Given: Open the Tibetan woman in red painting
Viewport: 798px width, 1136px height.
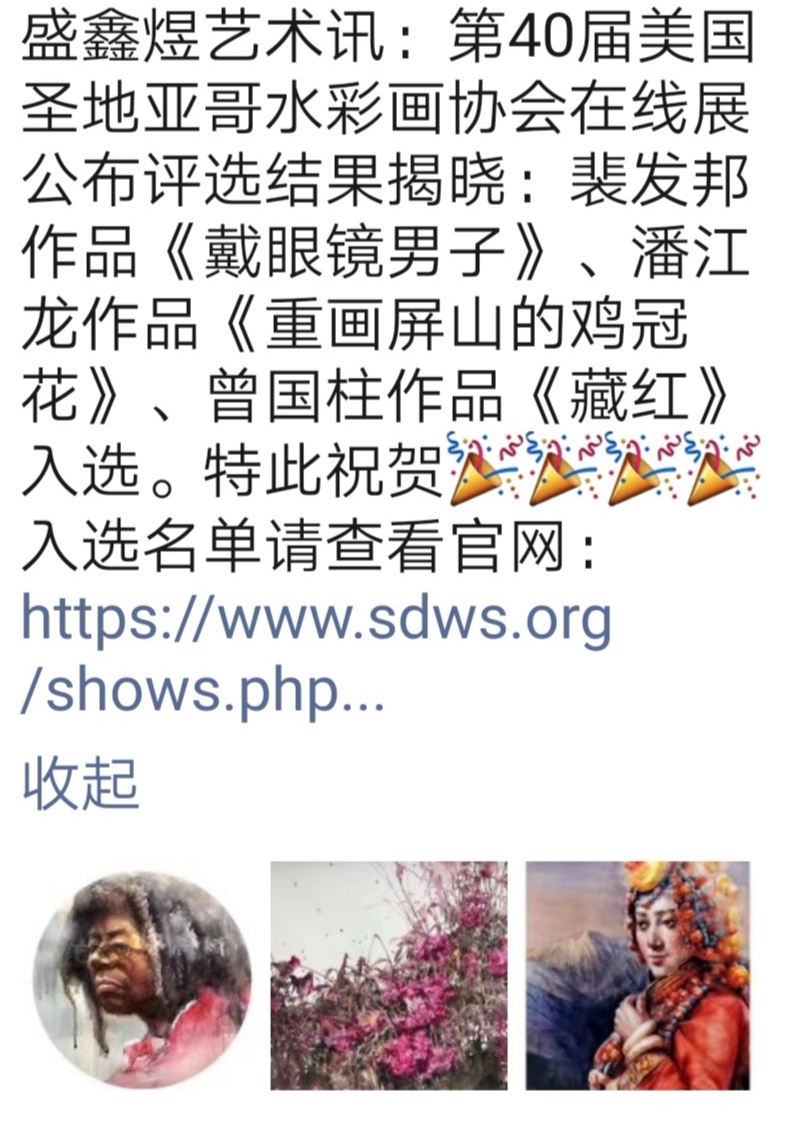Looking at the screenshot, I should (x=637, y=976).
